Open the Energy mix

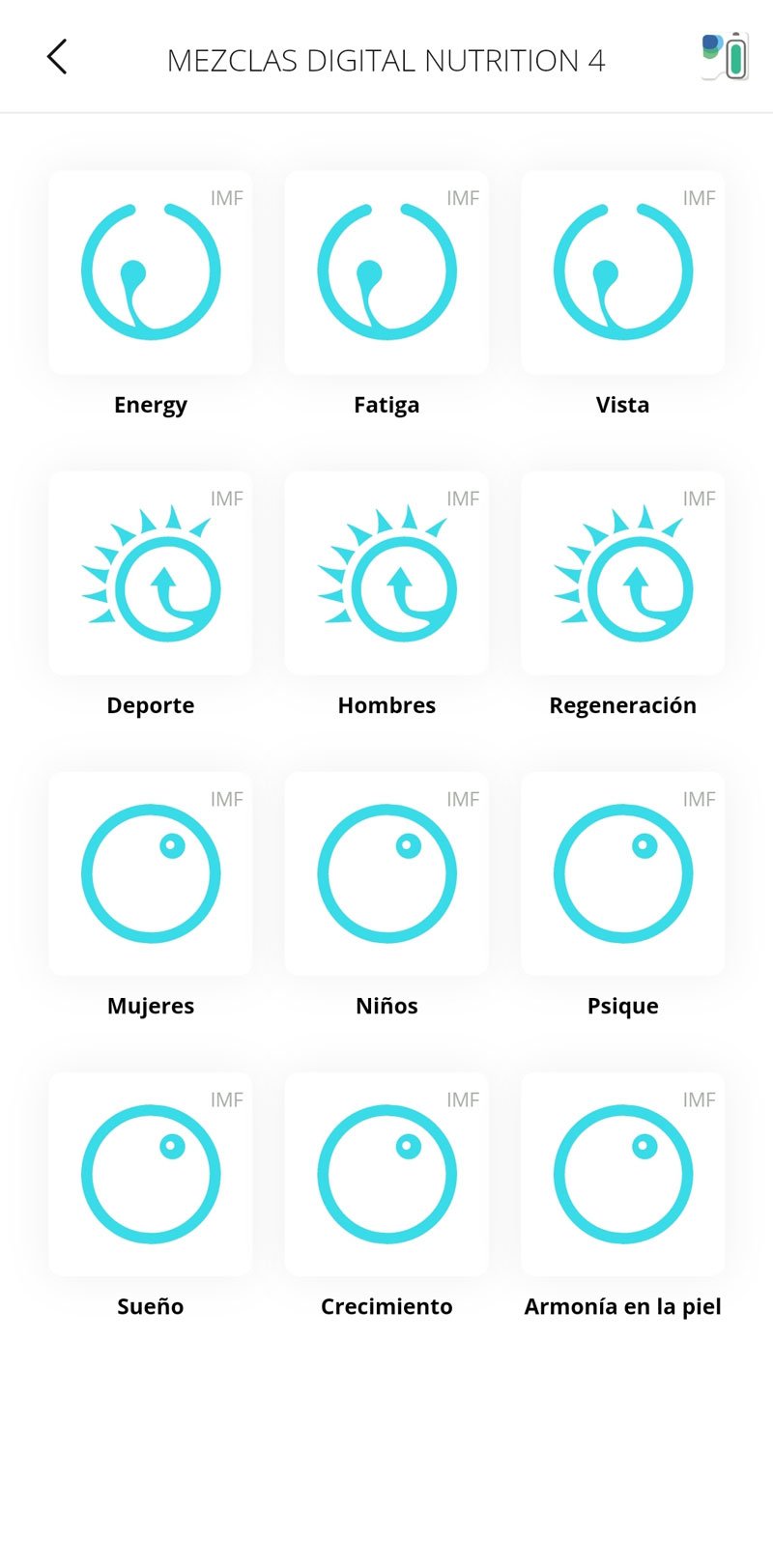coord(151,273)
